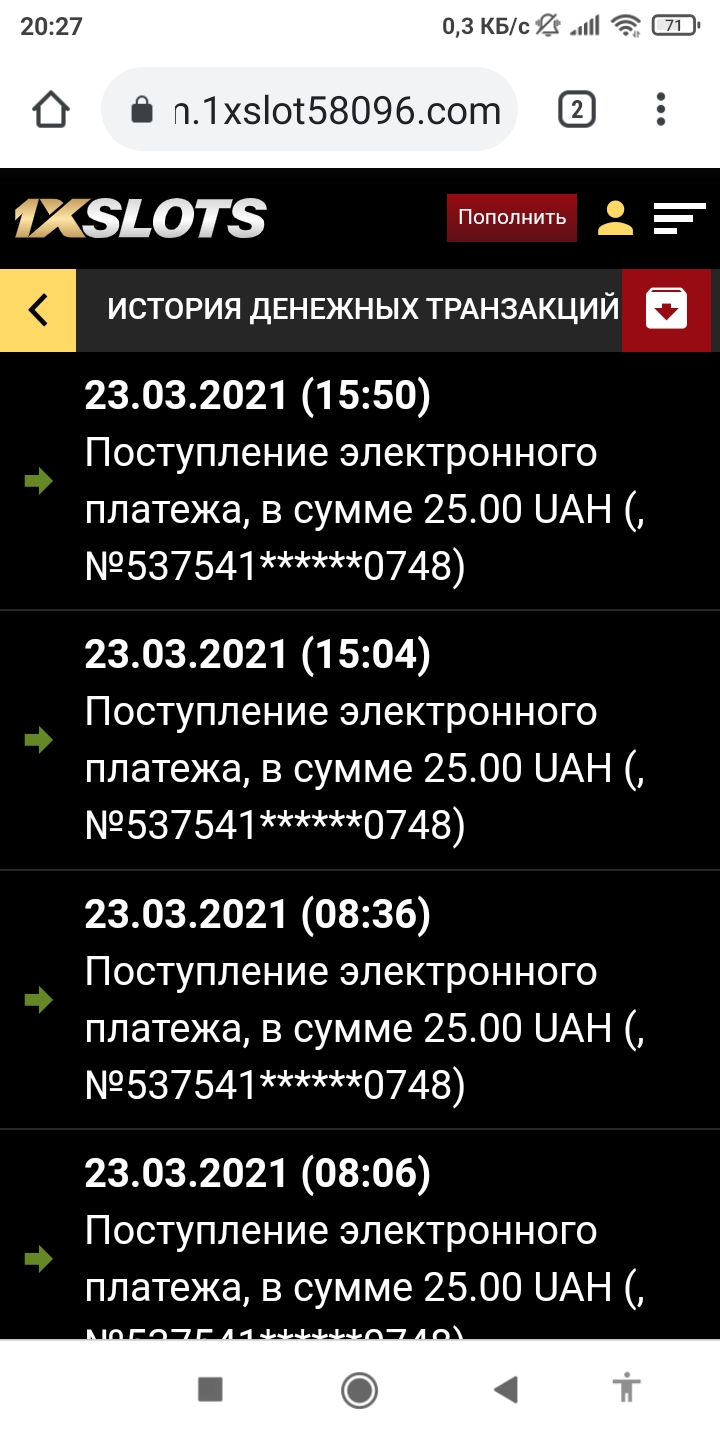The image size is (720, 1440).
Task: Tap the Пополнить deposit button
Action: pyautogui.click(x=511, y=218)
